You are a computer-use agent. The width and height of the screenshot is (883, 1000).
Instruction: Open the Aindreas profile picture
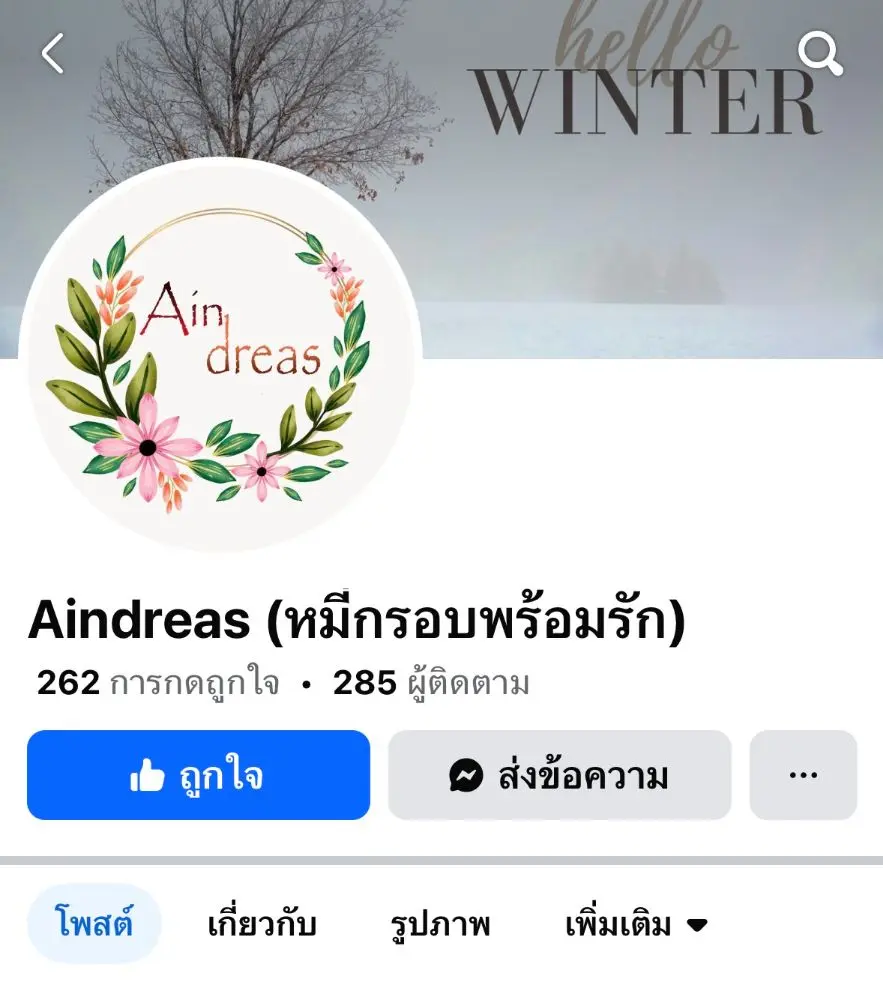(220, 355)
